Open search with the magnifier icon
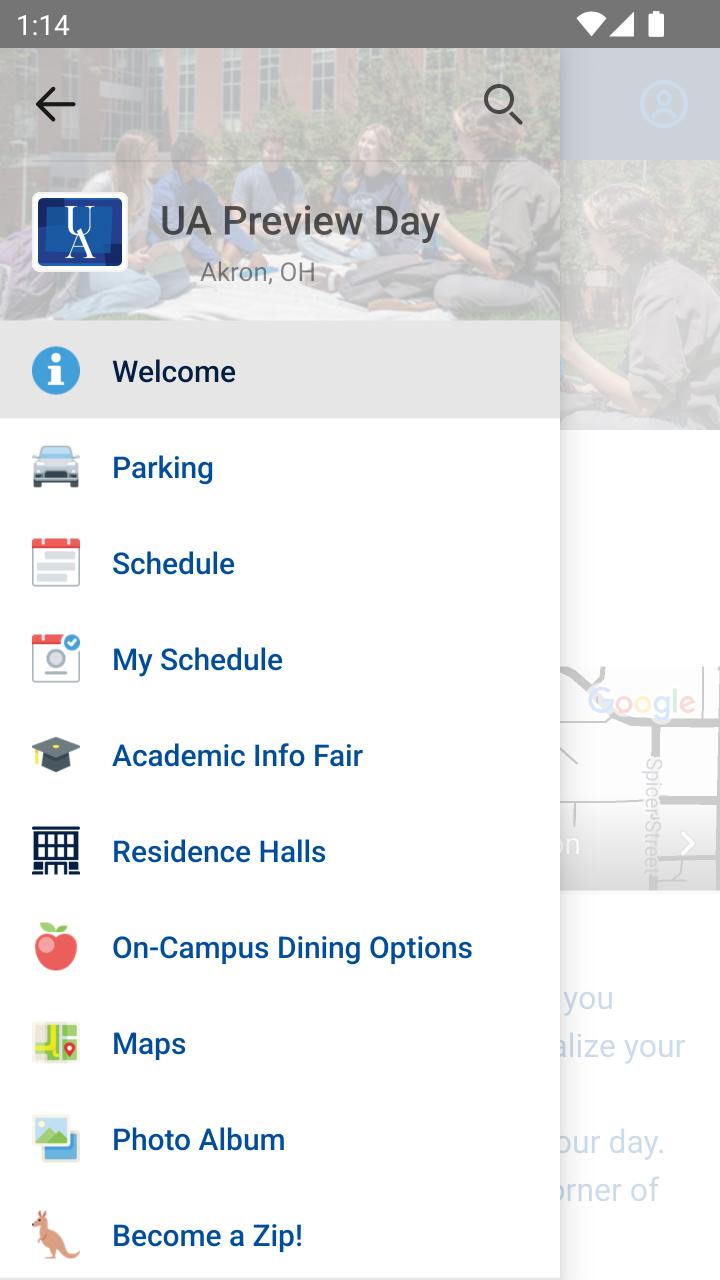Viewport: 720px width, 1280px height. [x=503, y=104]
